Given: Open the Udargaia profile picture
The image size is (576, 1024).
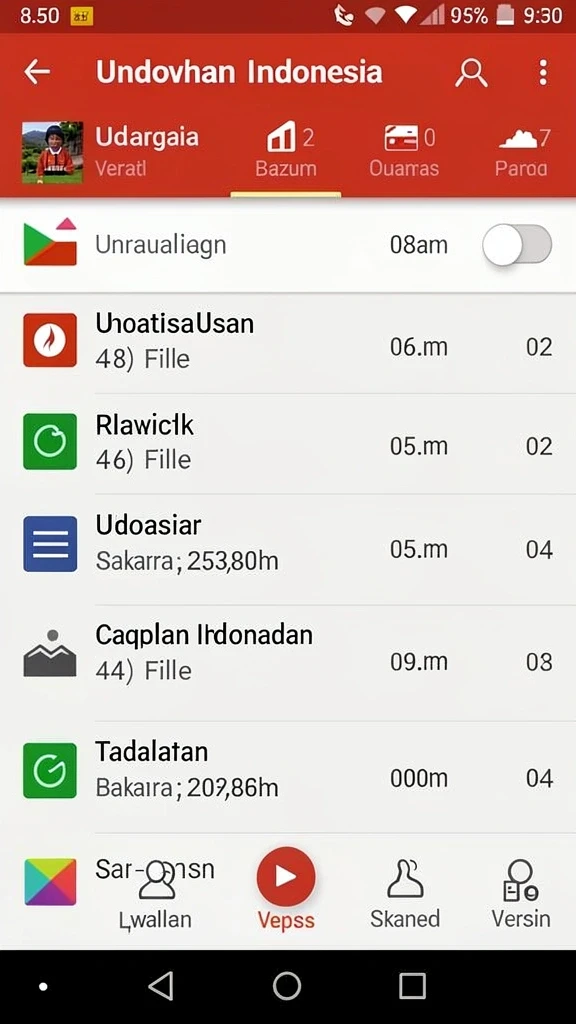Looking at the screenshot, I should point(52,152).
